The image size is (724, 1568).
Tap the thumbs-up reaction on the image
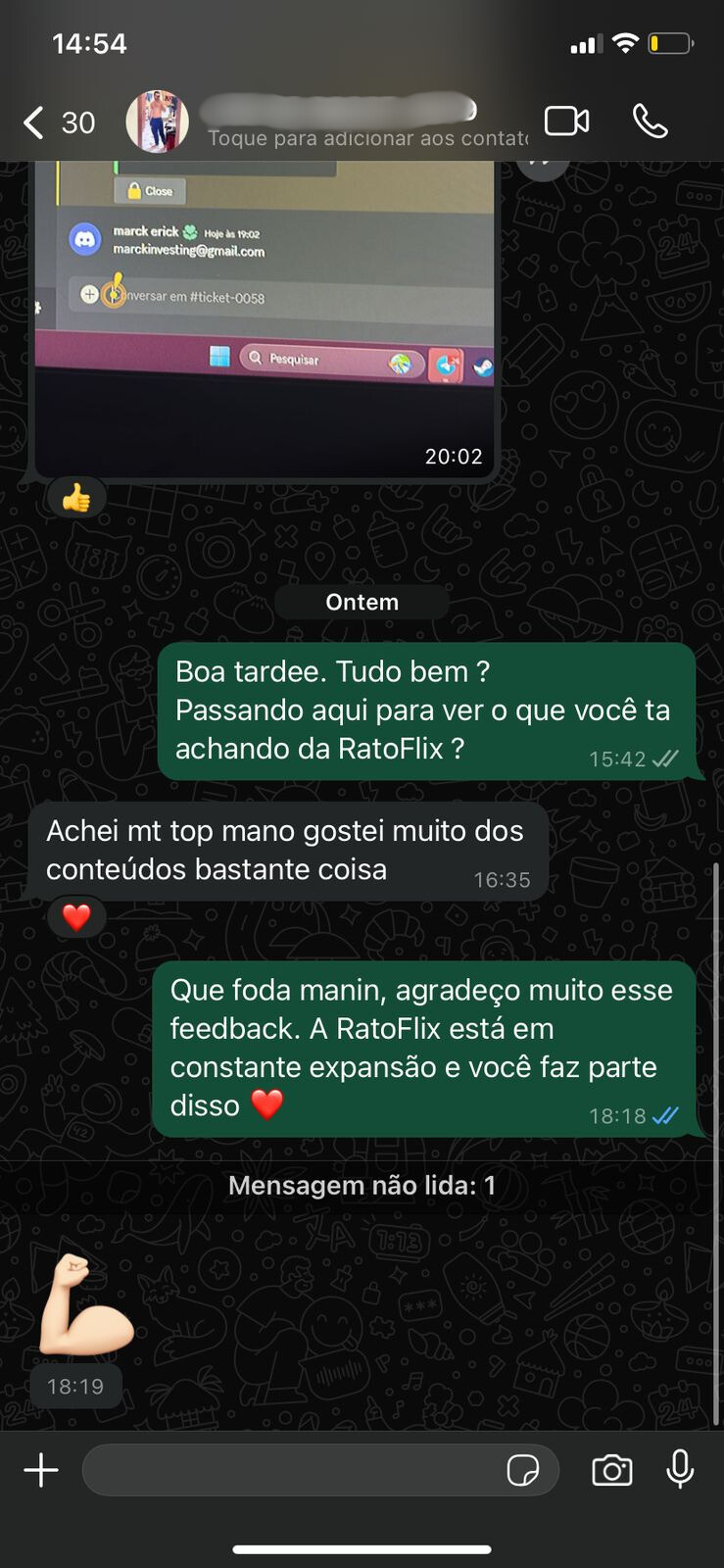[x=75, y=499]
